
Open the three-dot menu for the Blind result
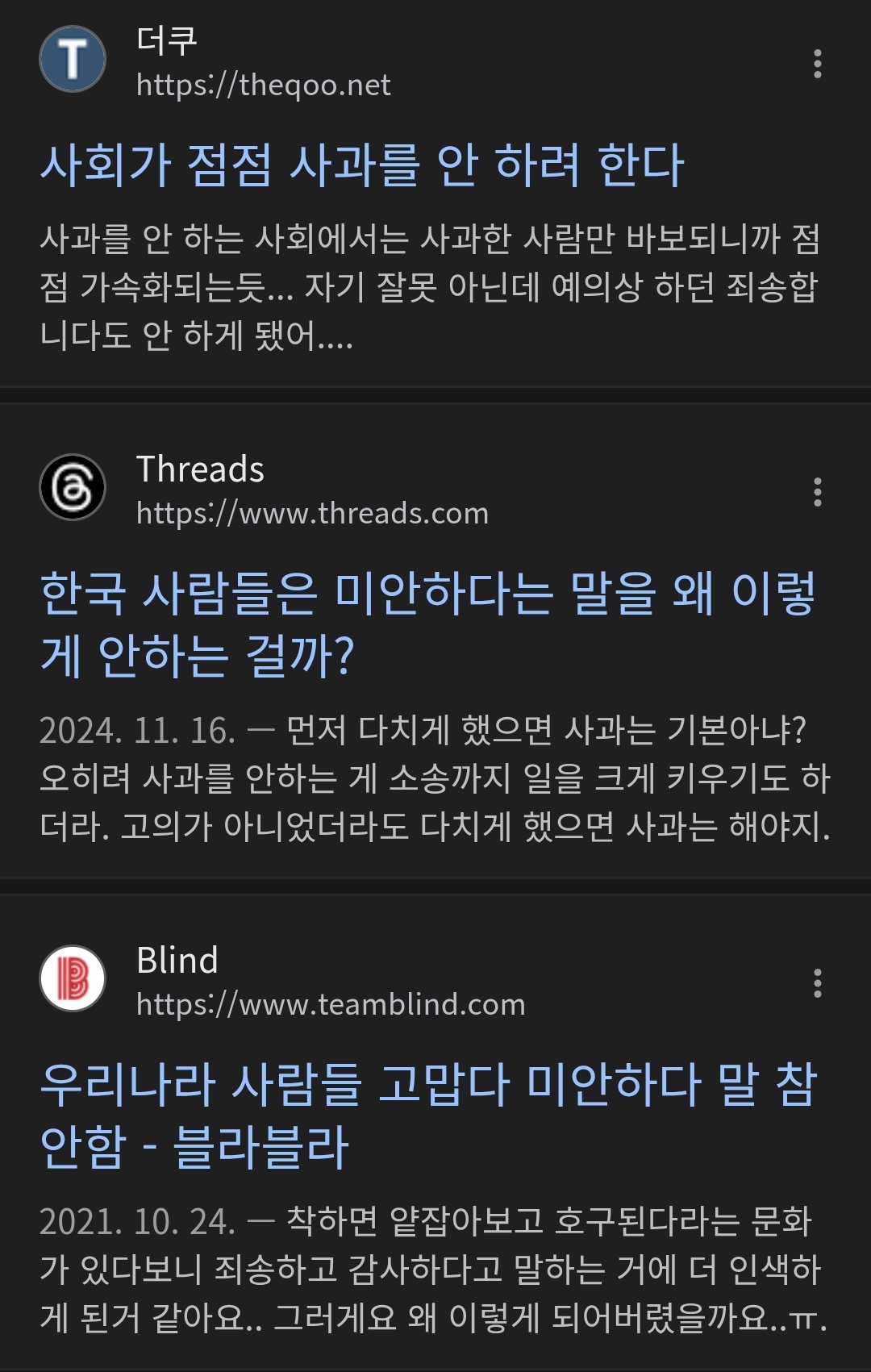[817, 983]
